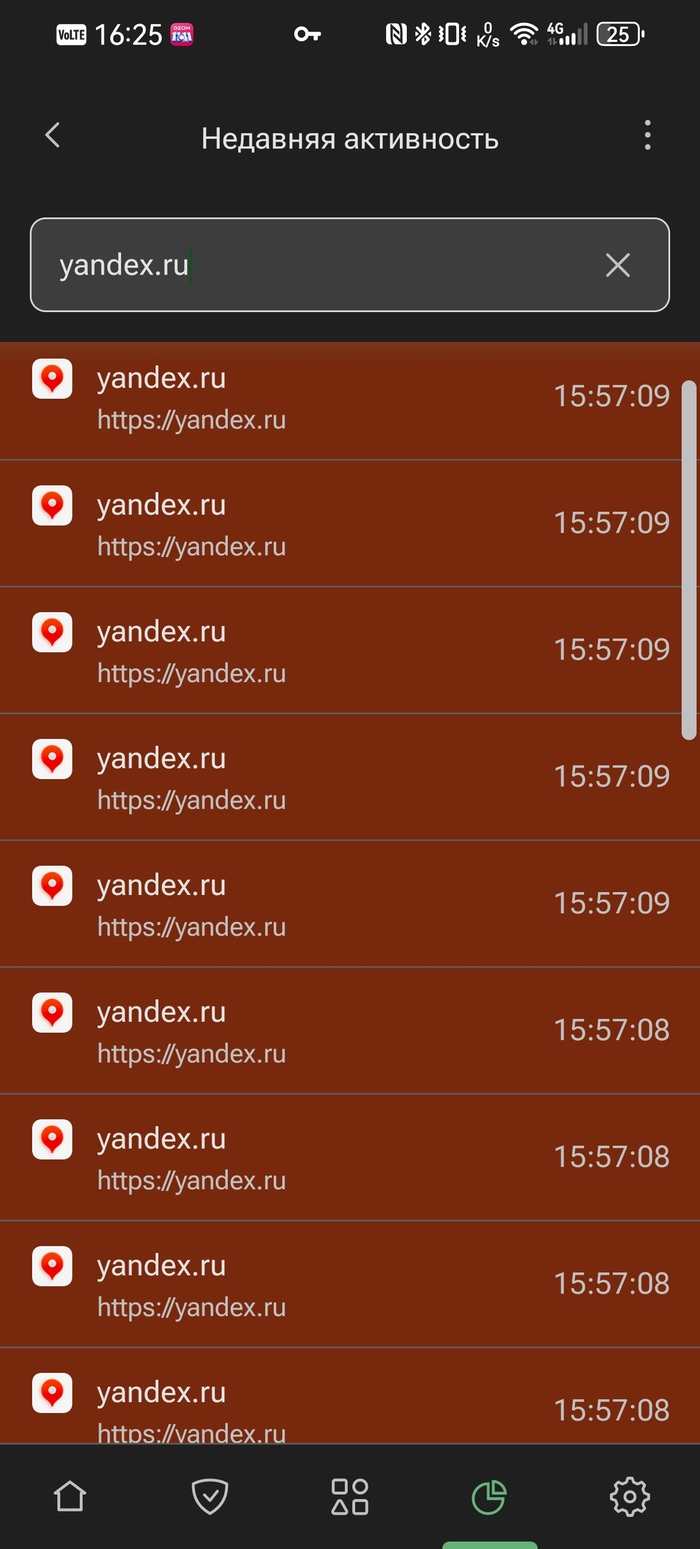Switch to the apps management tab

[350, 1496]
